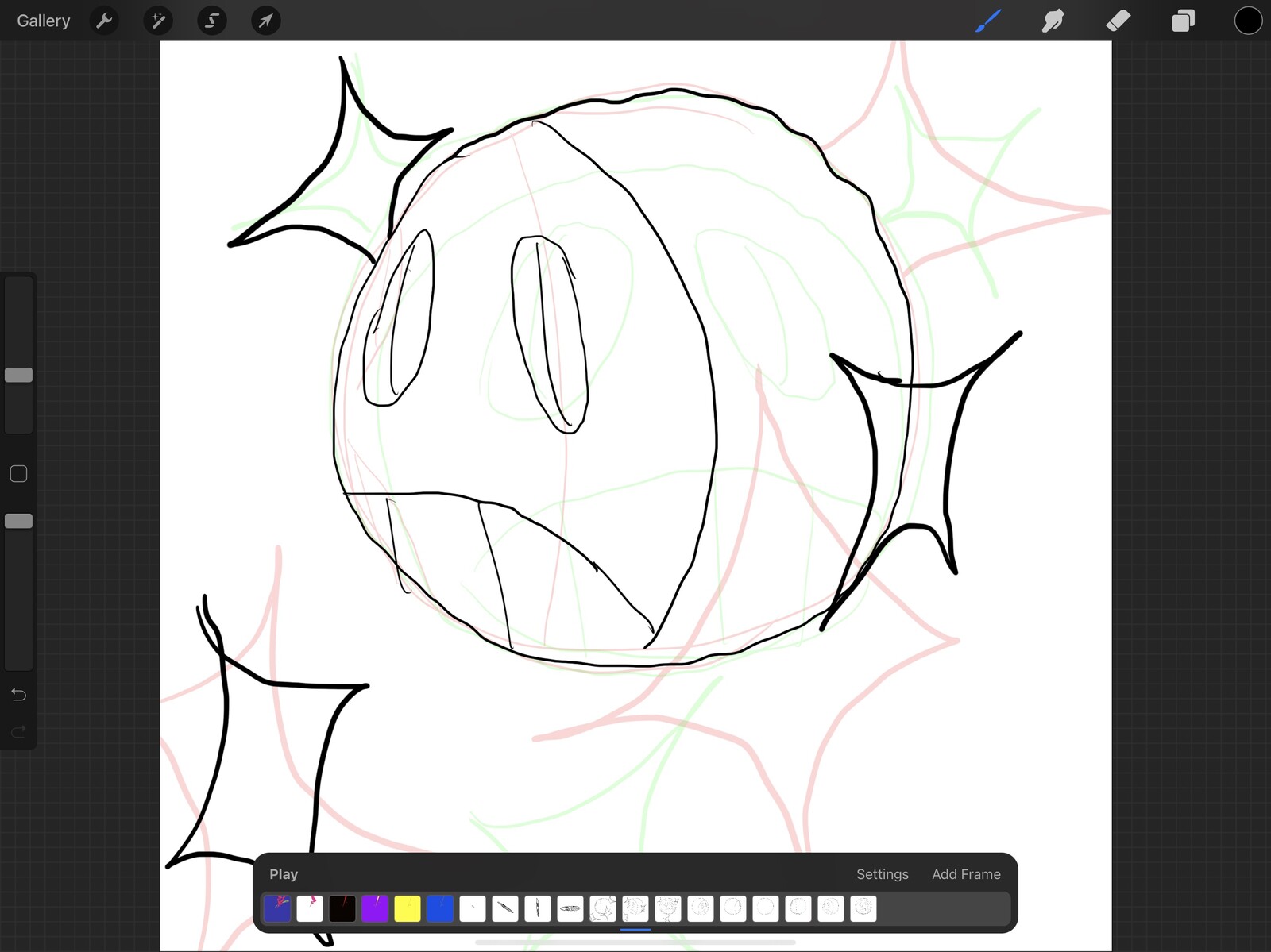
Task: Add a new animation frame
Action: tap(966, 874)
